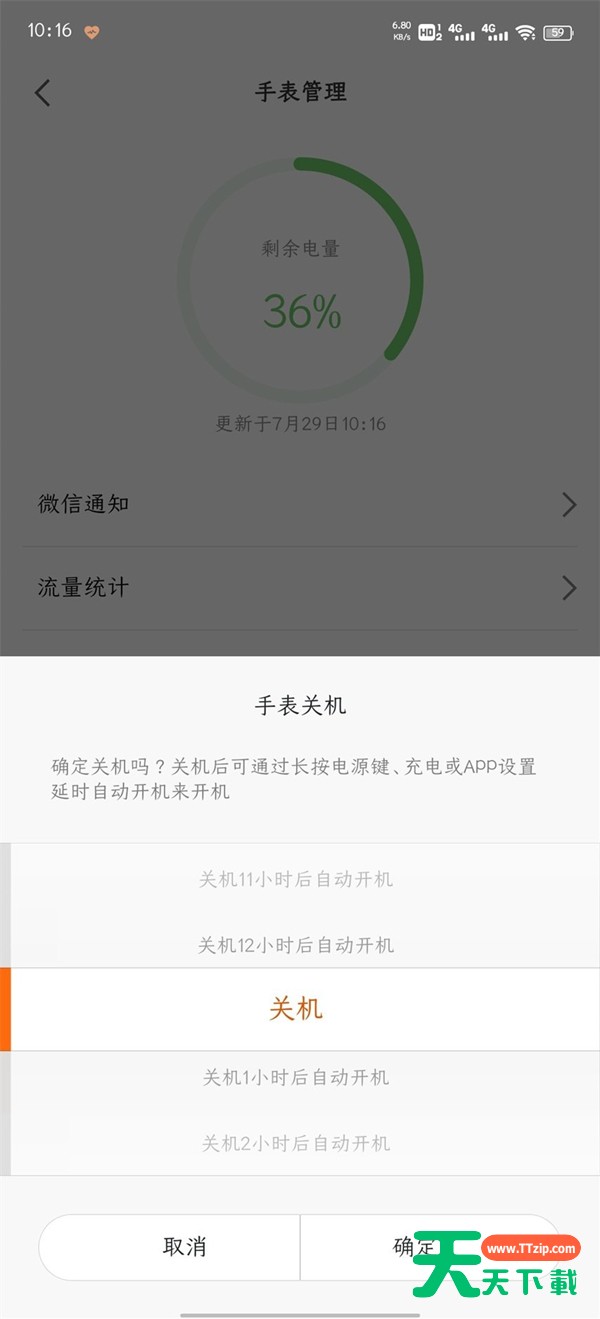Tap the highlighted 关机 option

click(x=300, y=1009)
